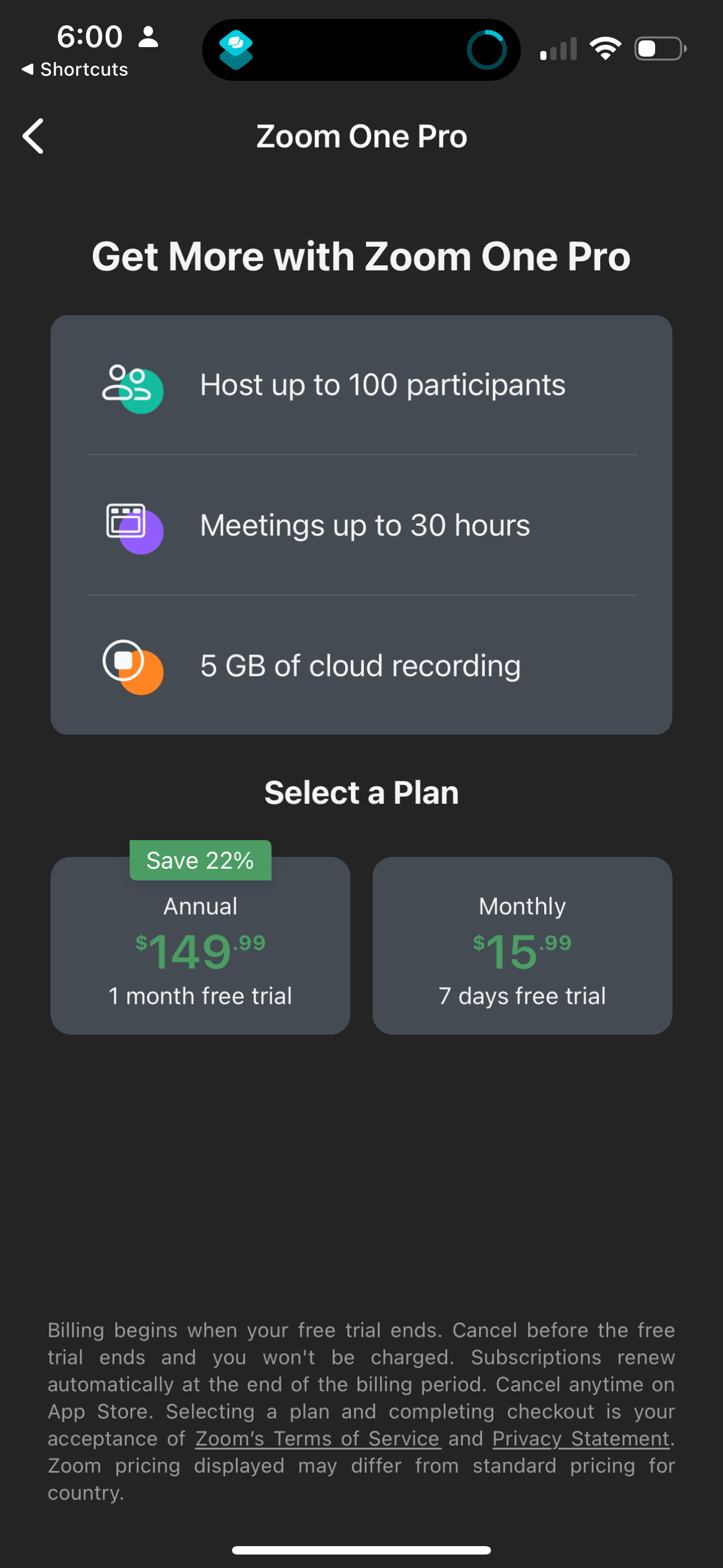The width and height of the screenshot is (723, 1568).
Task: Tap the Save 22% badge
Action: coord(200,860)
